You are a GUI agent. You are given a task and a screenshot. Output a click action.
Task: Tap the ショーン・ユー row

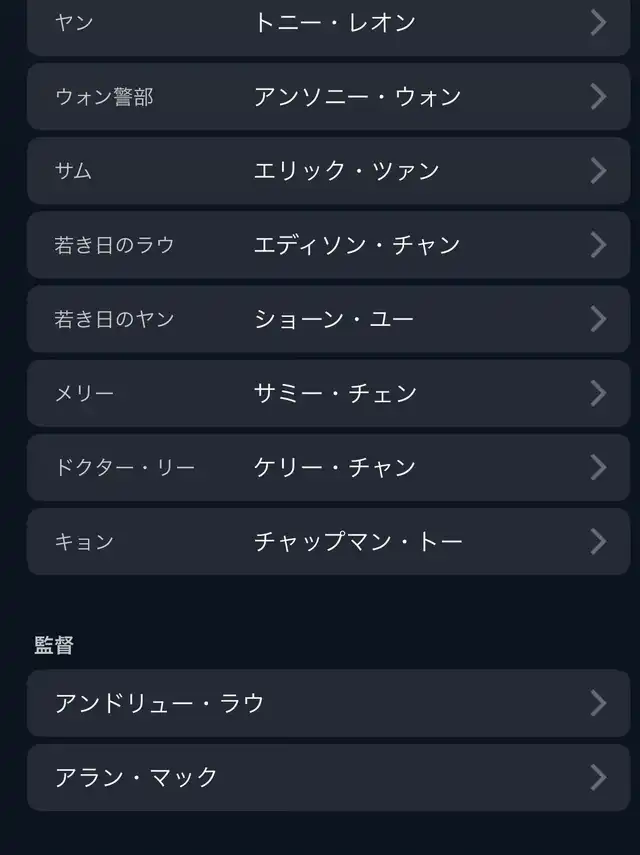(x=328, y=319)
